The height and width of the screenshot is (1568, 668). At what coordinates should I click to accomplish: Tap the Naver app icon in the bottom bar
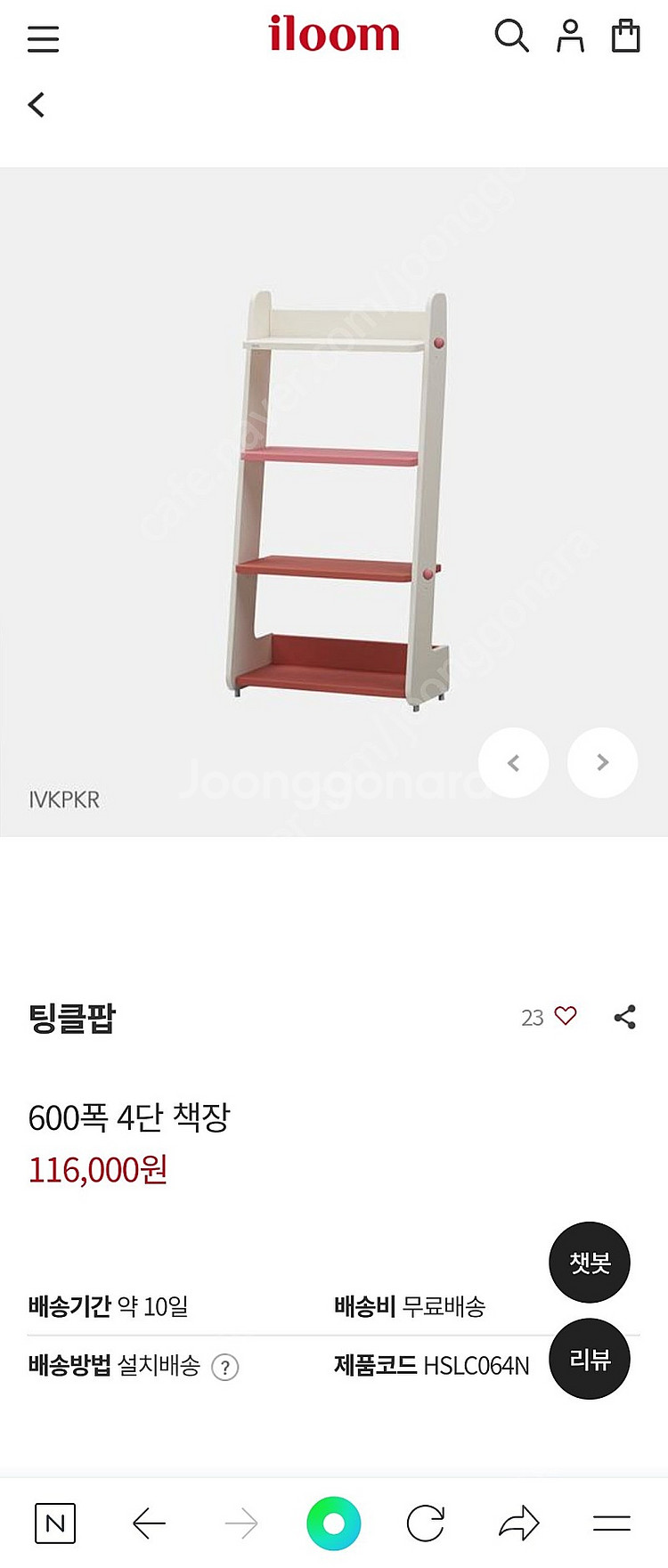55,1524
